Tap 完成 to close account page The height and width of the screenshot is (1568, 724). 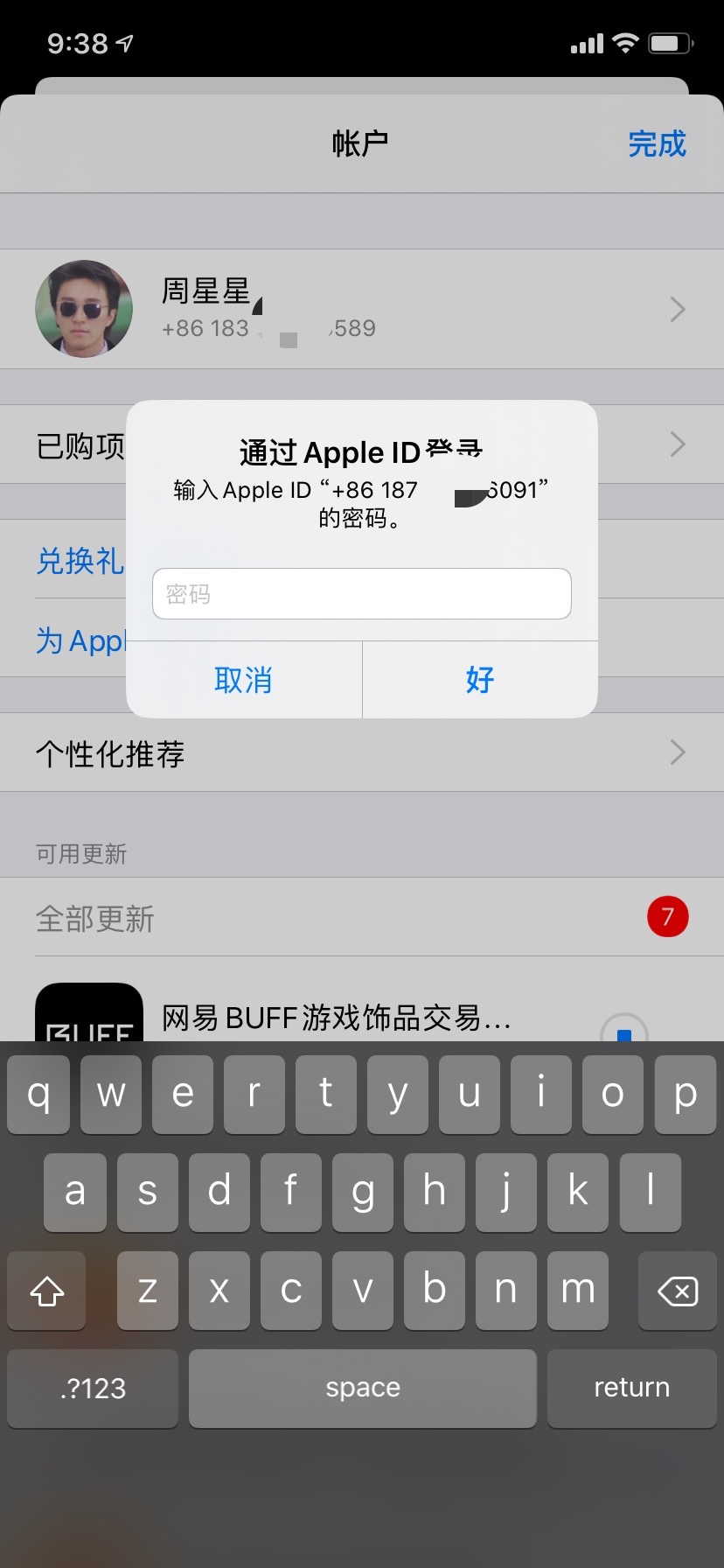tap(657, 144)
